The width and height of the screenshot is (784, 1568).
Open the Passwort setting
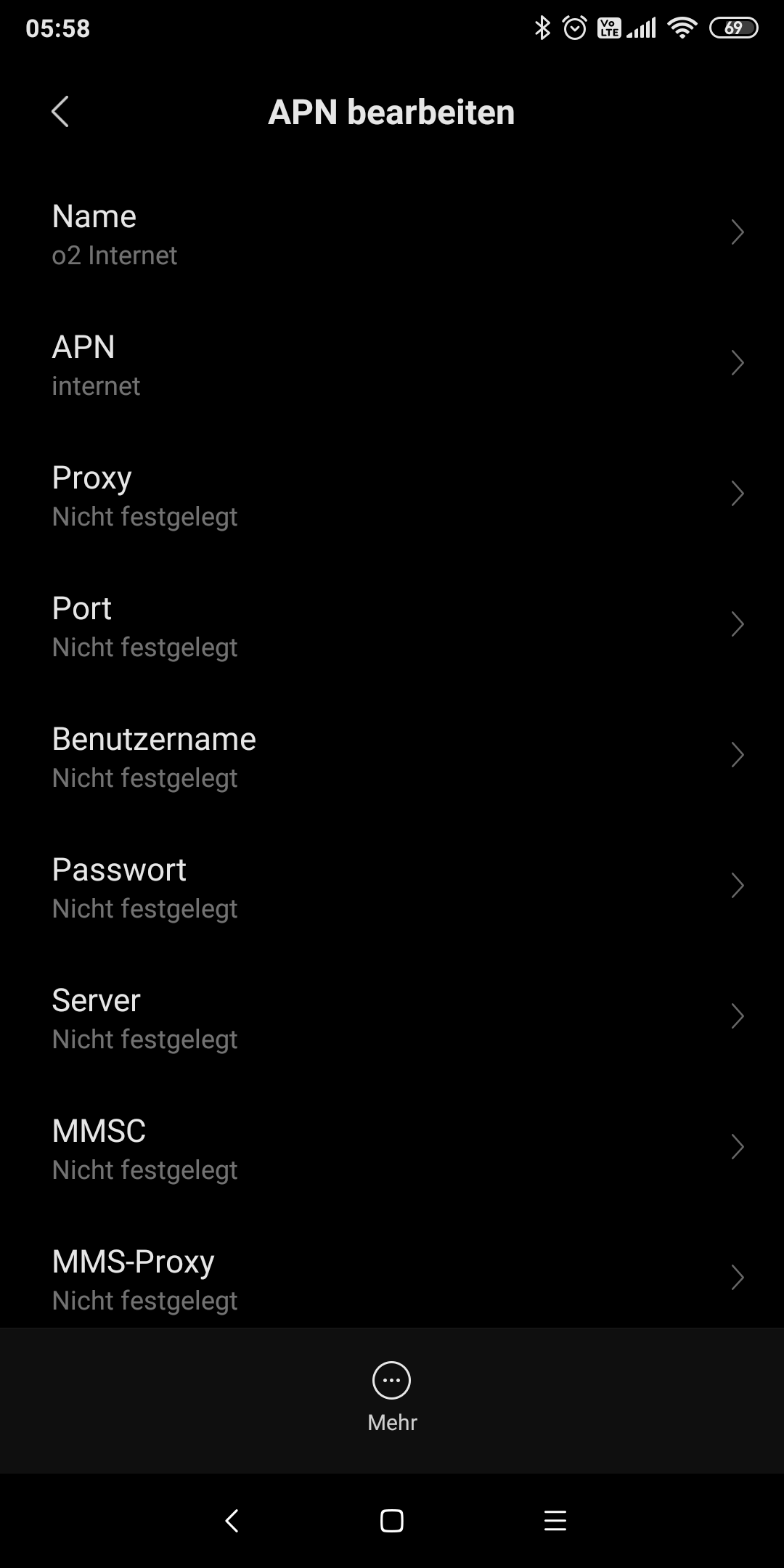click(x=392, y=886)
